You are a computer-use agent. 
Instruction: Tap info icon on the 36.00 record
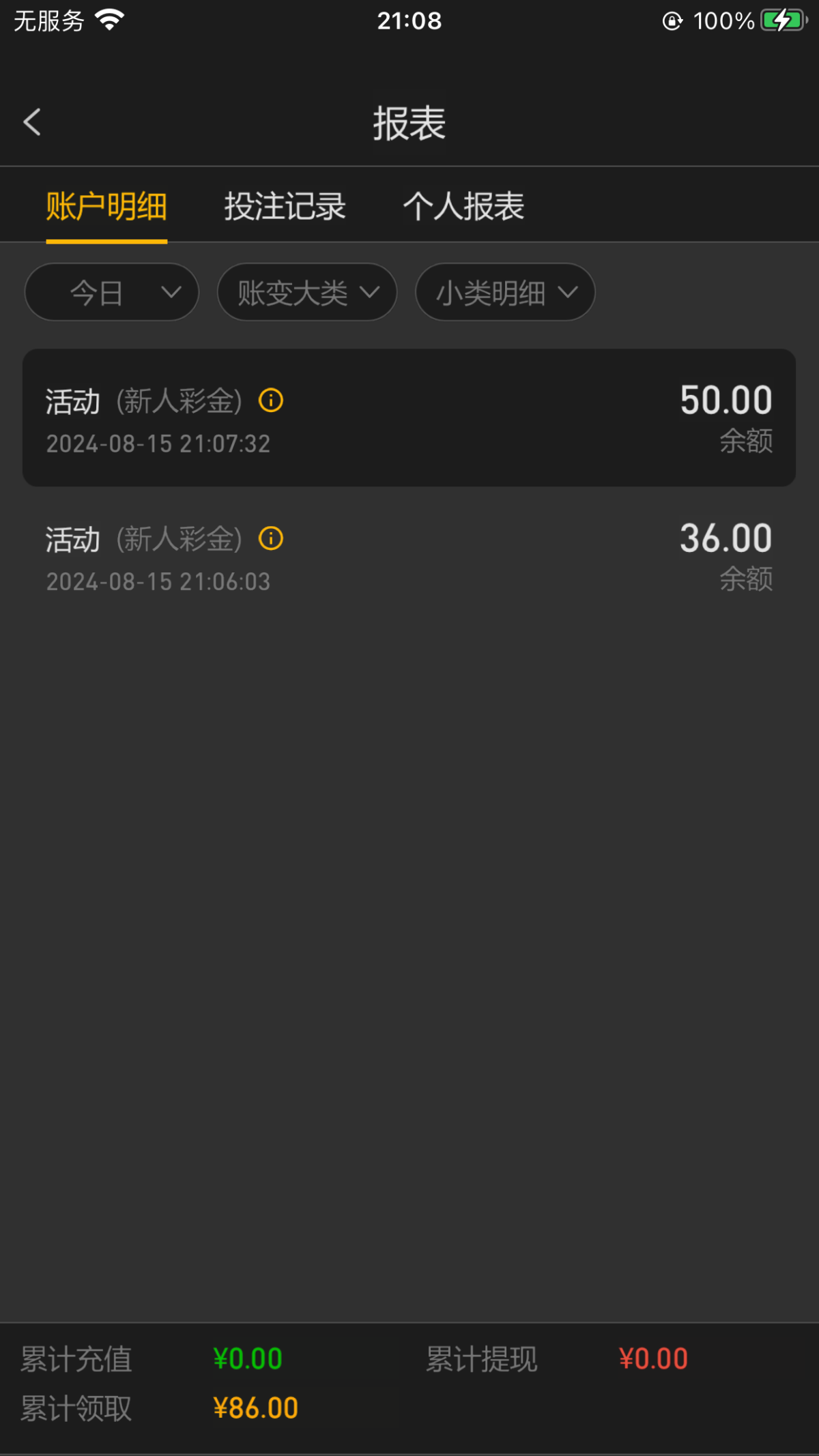coord(271,539)
